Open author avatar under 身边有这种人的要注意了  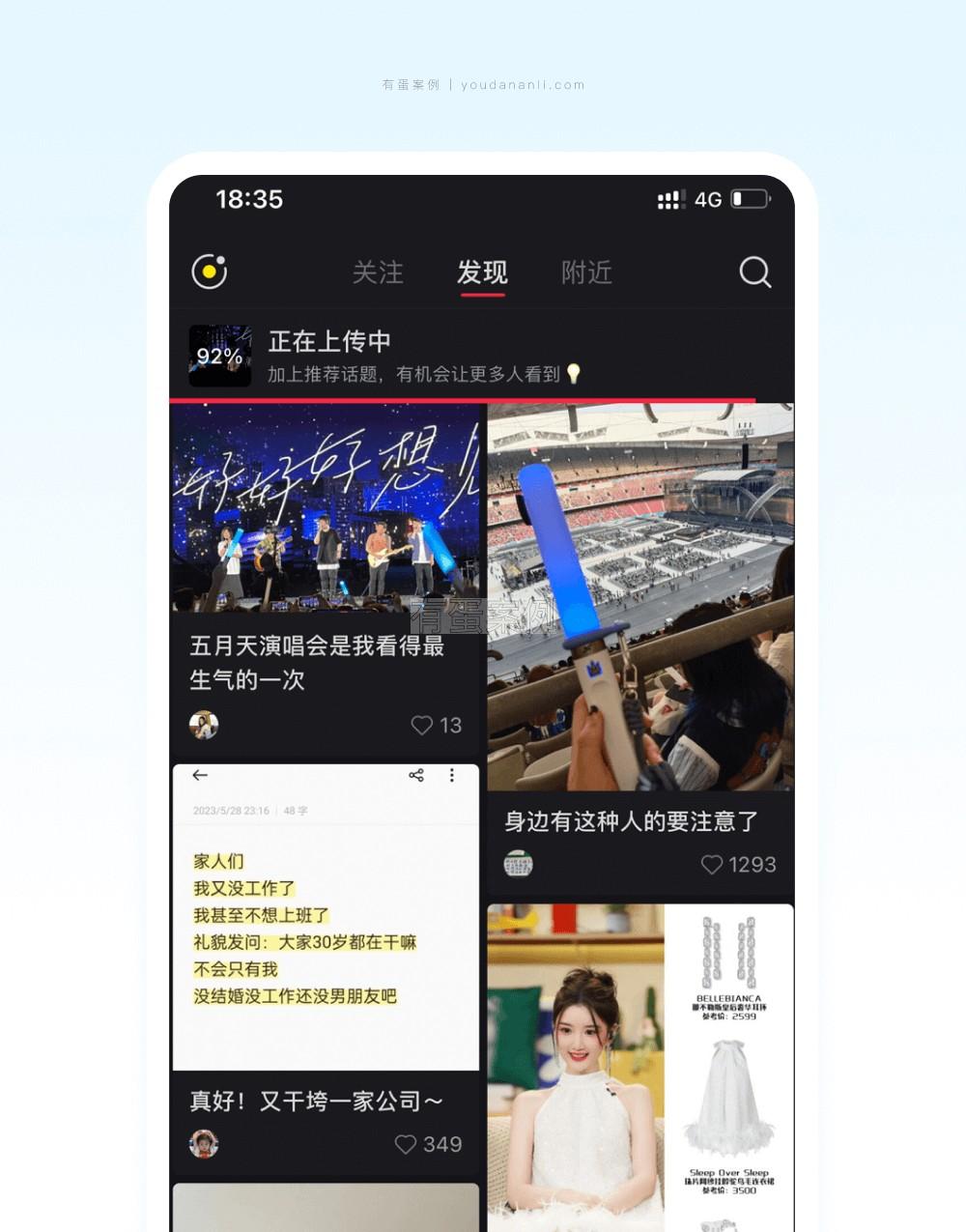point(519,864)
